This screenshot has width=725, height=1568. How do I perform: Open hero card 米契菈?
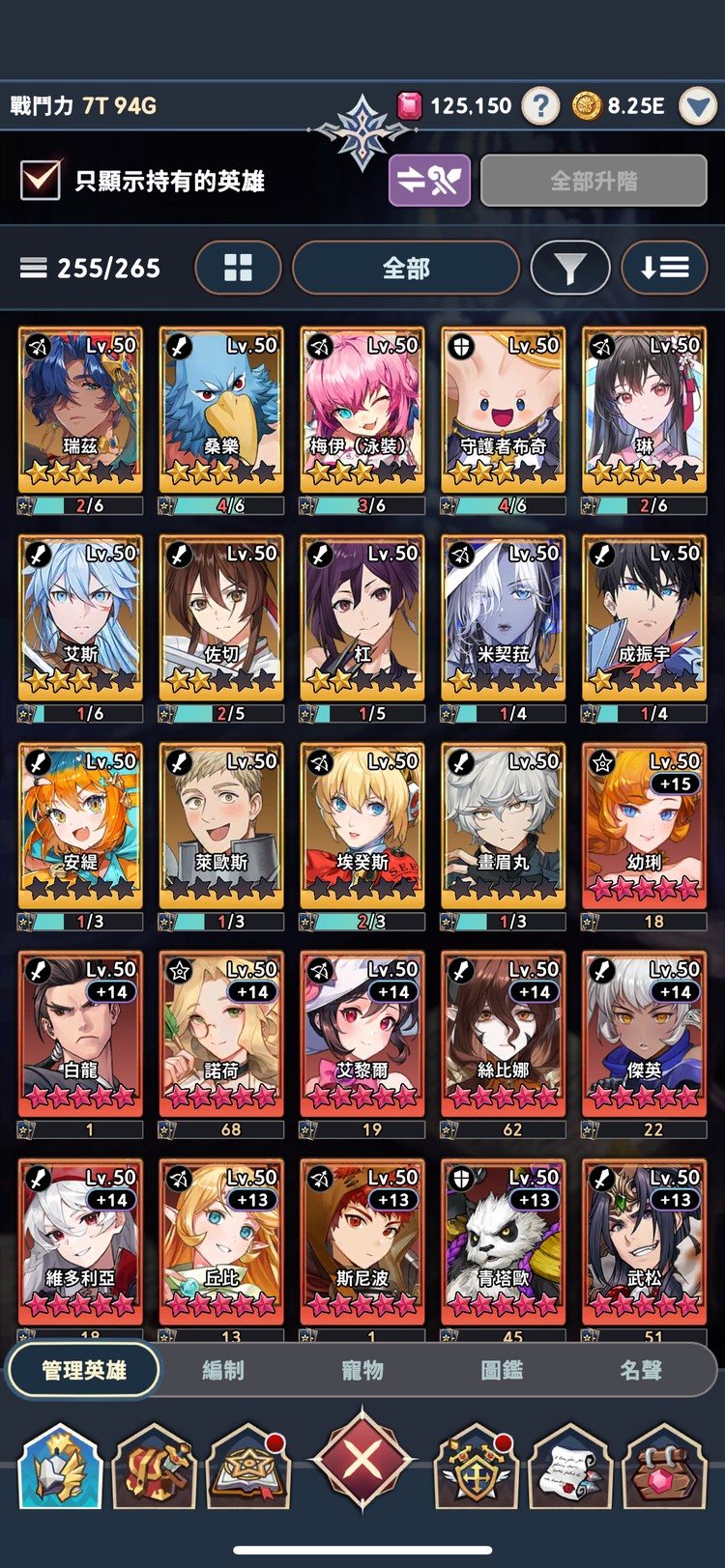503,618
